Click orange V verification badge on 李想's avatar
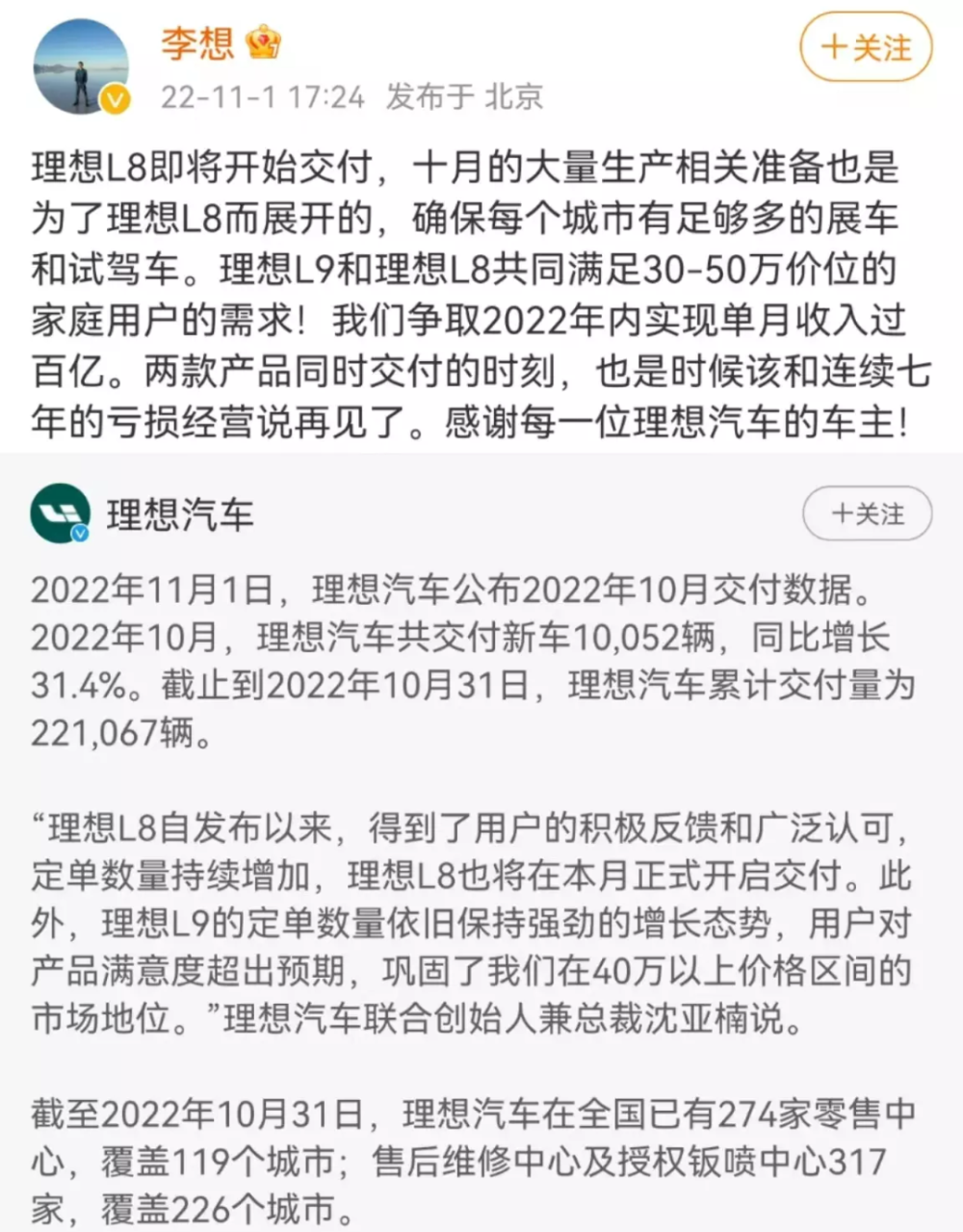 pyautogui.click(x=113, y=97)
